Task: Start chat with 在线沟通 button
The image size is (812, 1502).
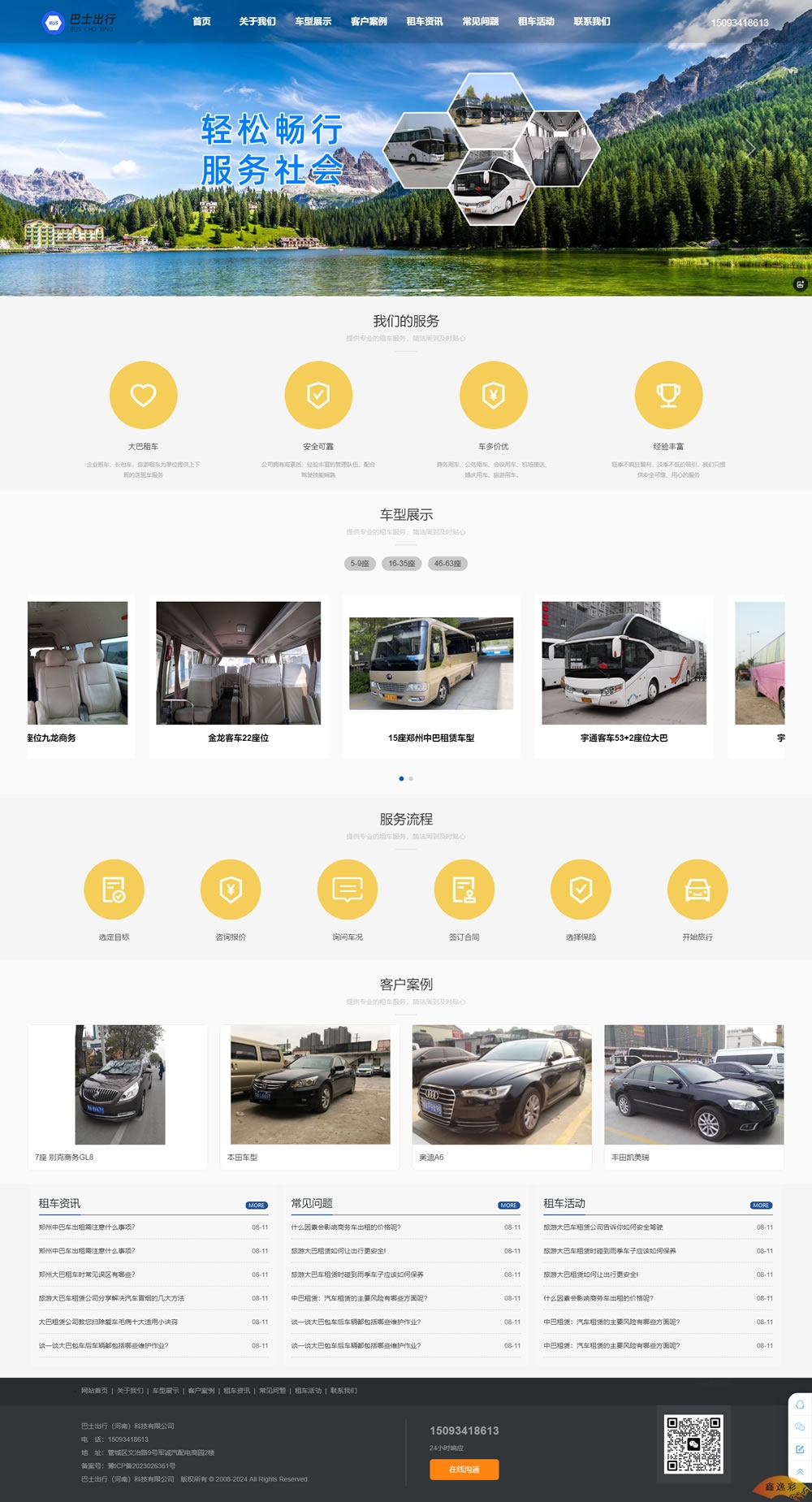Action: [464, 1470]
